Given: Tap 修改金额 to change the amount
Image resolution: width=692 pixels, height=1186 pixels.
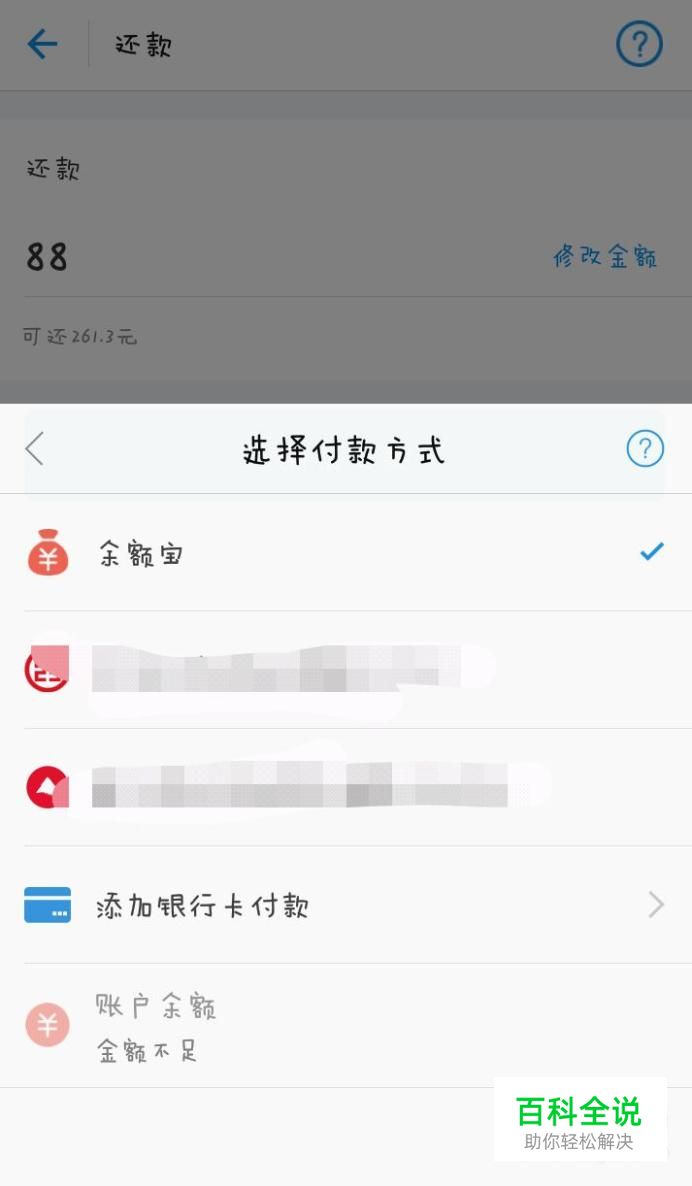Looking at the screenshot, I should [604, 256].
